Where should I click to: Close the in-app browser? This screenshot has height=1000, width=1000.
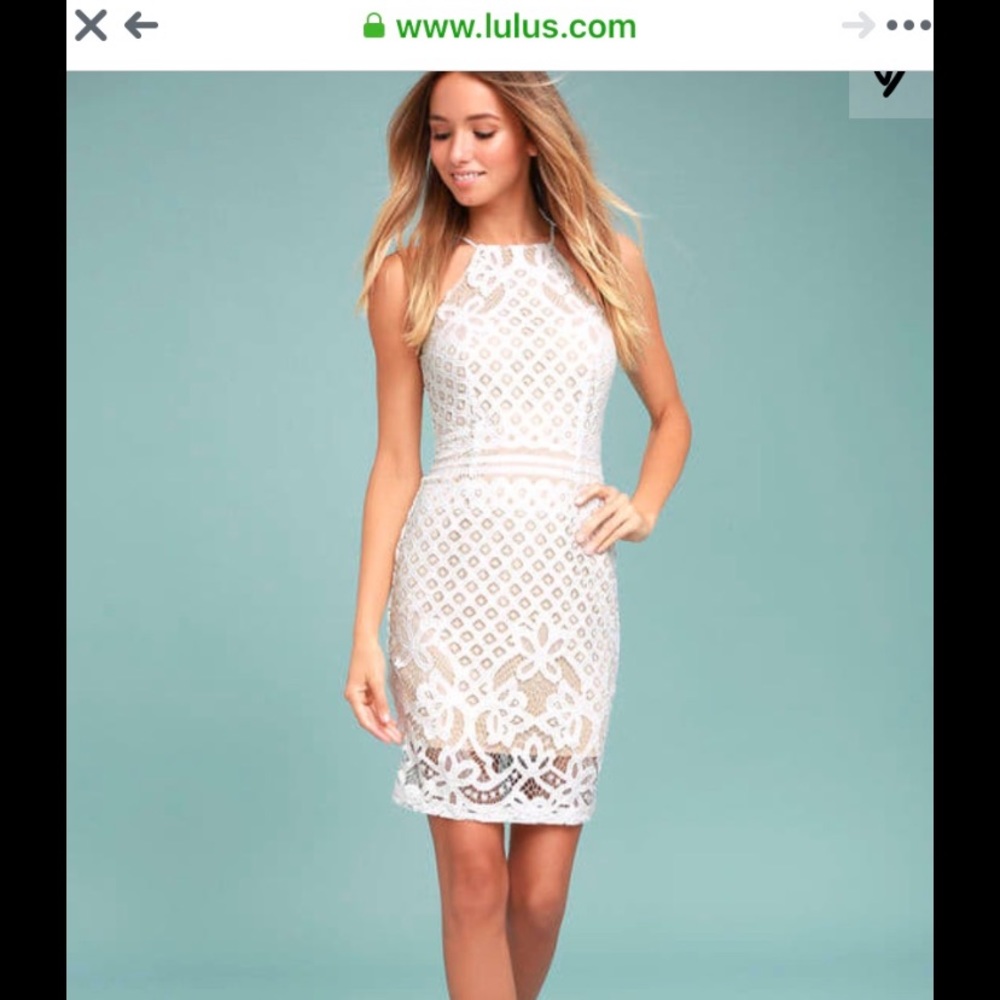tap(91, 26)
